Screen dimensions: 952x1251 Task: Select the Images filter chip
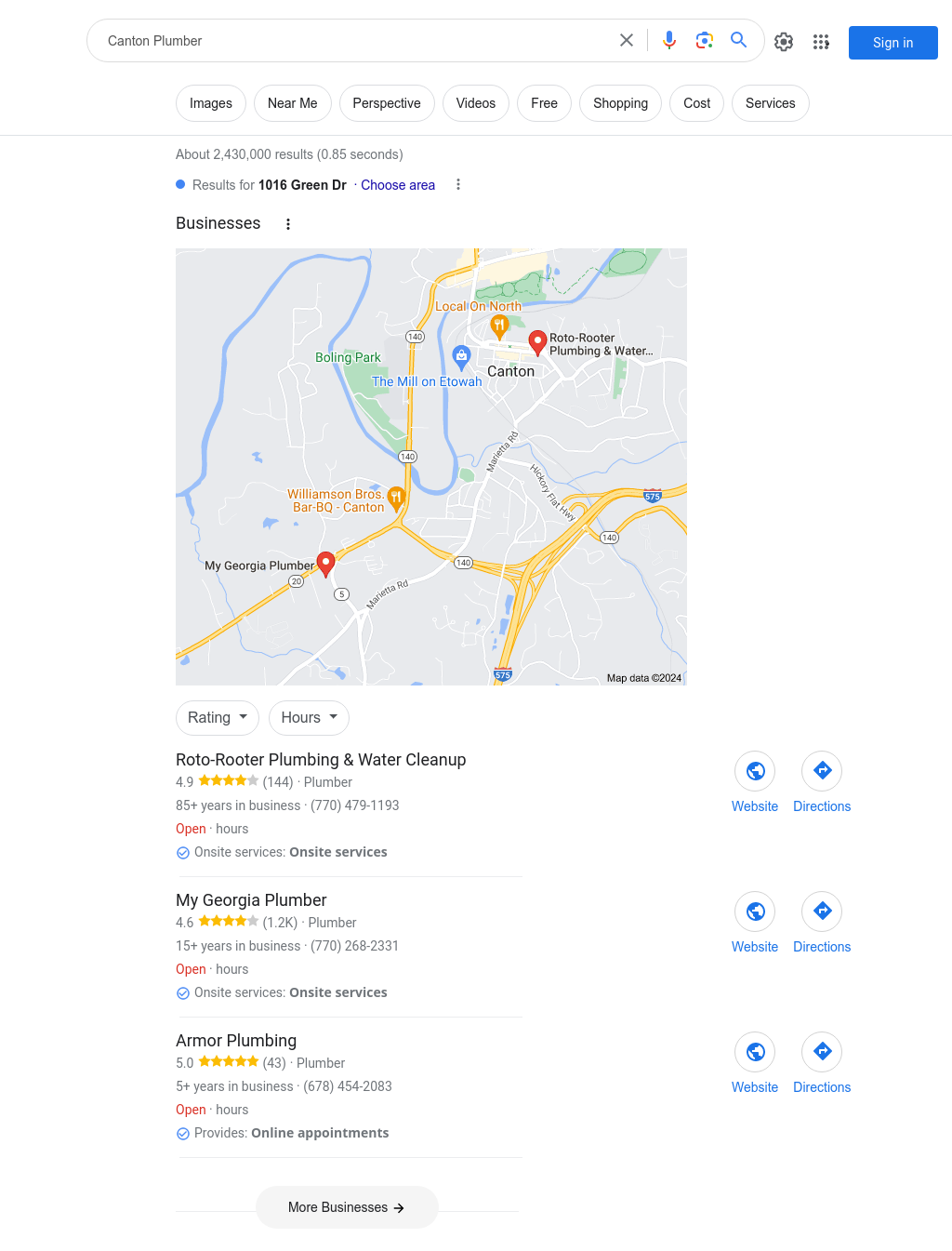pyautogui.click(x=211, y=103)
